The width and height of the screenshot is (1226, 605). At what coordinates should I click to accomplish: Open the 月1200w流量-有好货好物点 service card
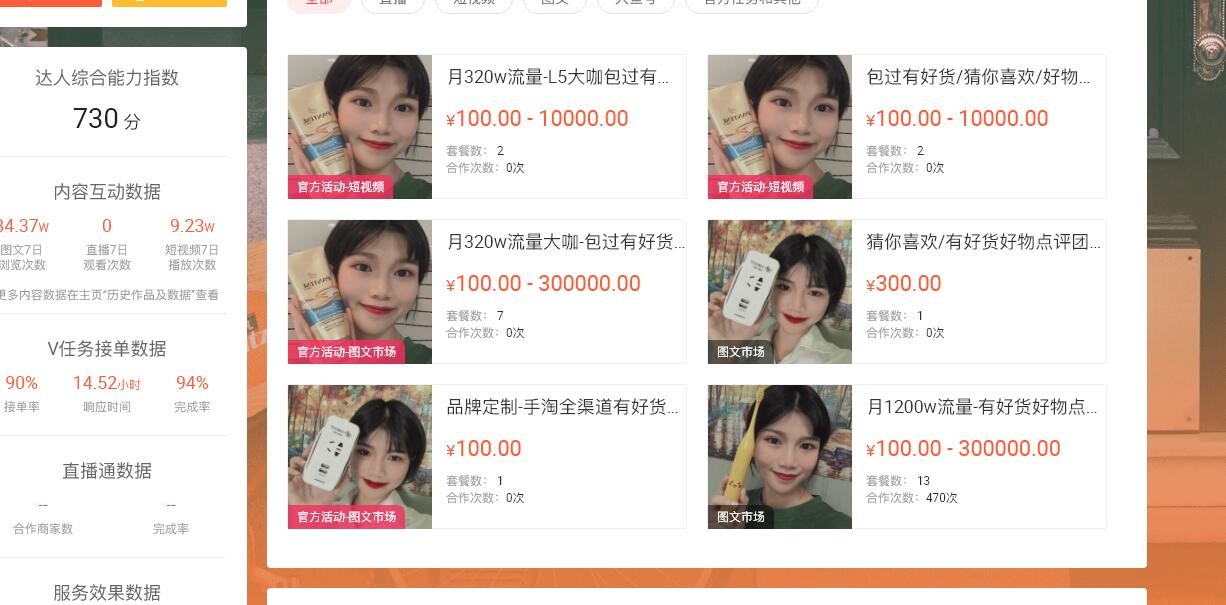[x=982, y=407]
